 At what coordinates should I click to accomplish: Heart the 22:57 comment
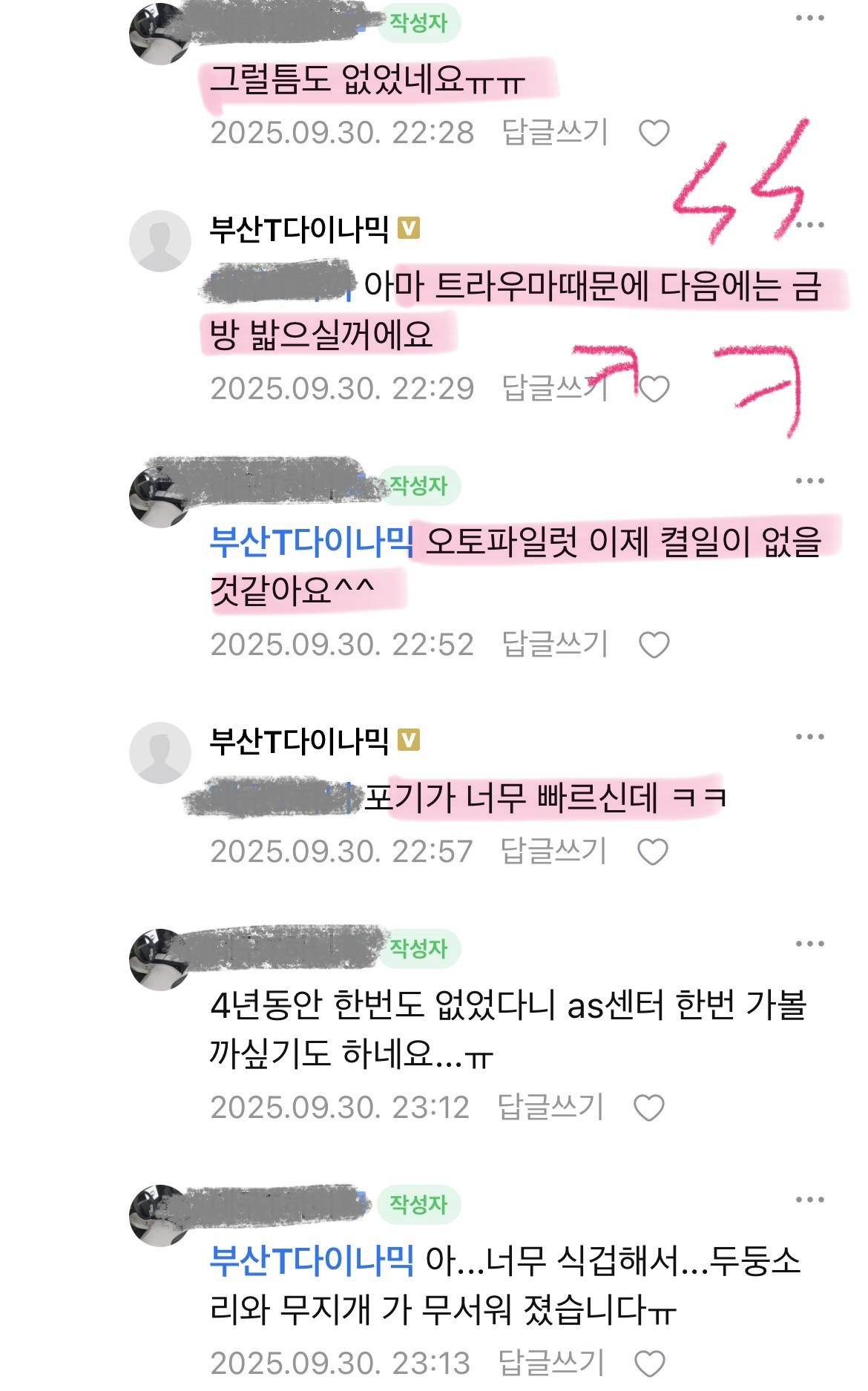click(653, 852)
